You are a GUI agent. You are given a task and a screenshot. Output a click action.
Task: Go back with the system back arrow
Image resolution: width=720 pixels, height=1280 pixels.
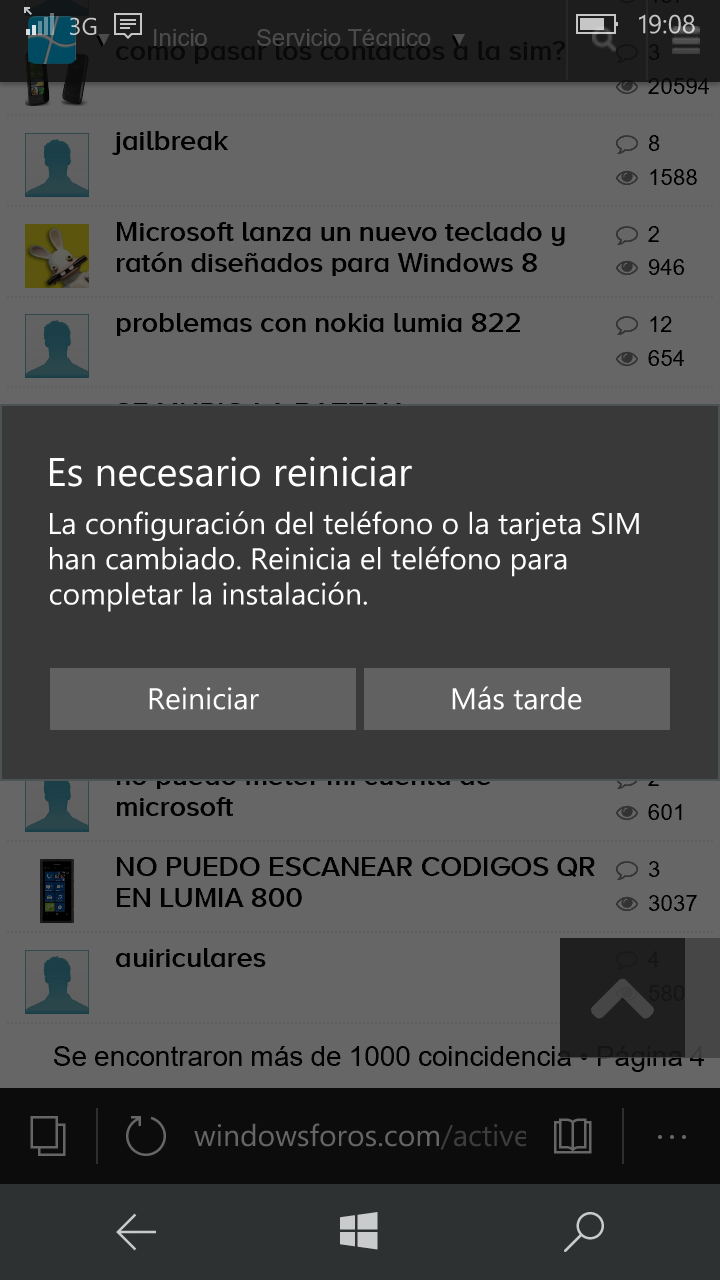click(136, 1232)
